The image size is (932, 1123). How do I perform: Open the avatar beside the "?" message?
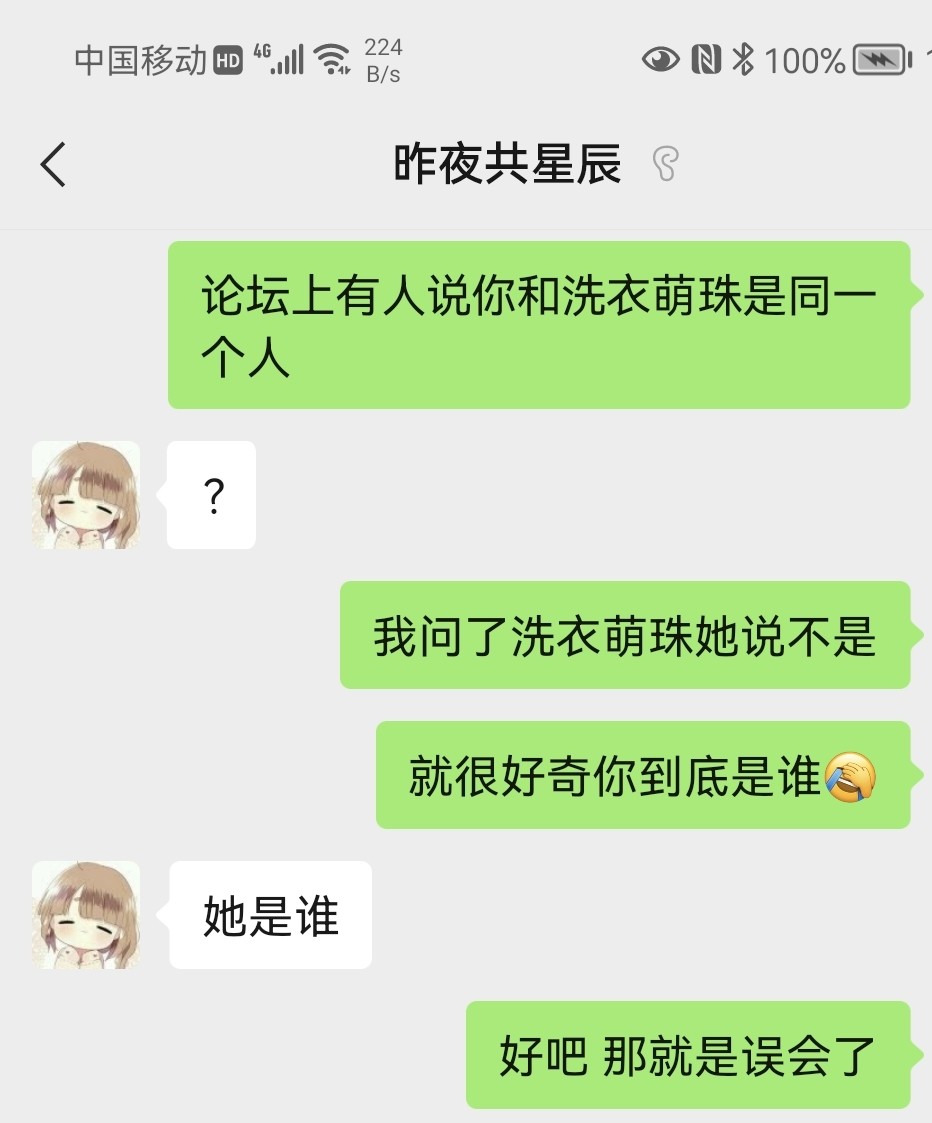coord(86,495)
